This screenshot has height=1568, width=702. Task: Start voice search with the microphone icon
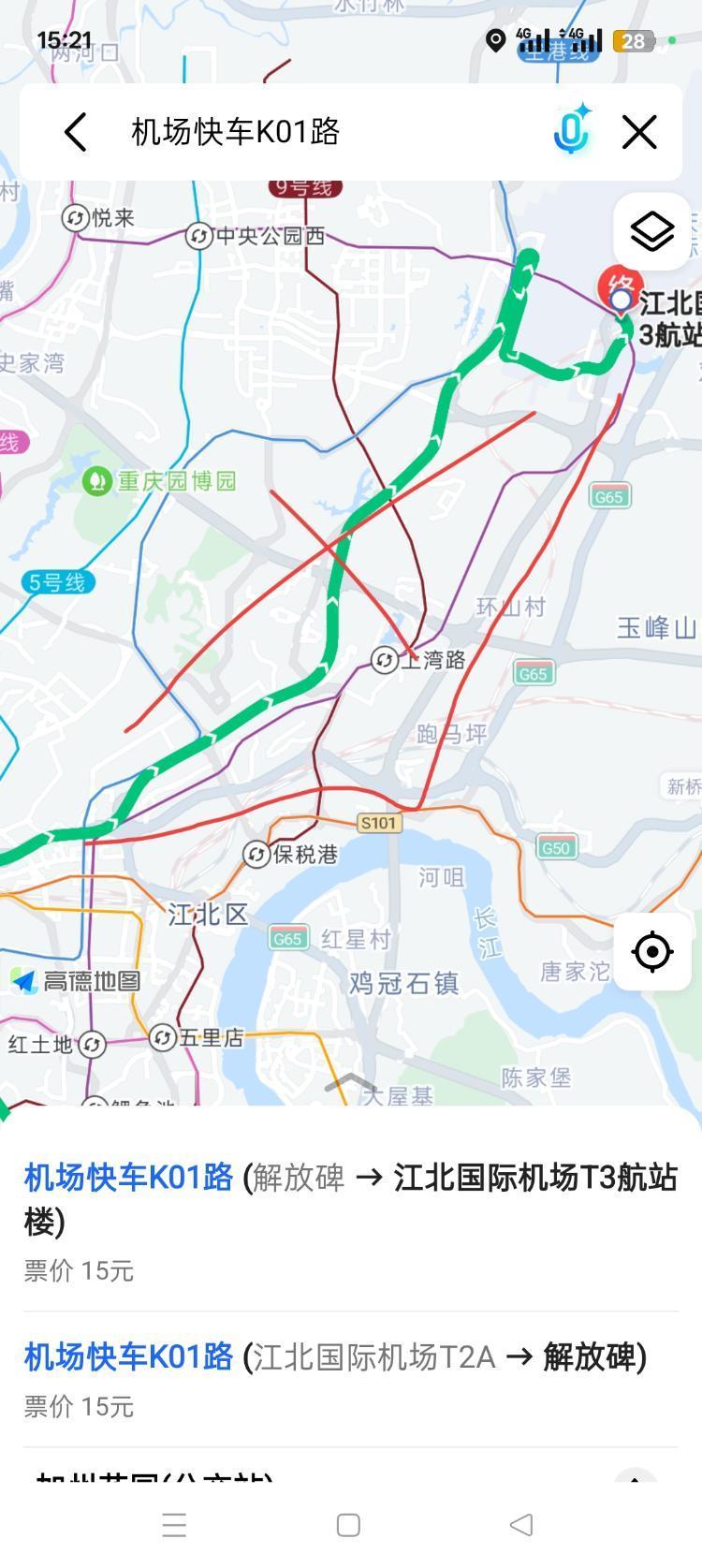pos(571,130)
